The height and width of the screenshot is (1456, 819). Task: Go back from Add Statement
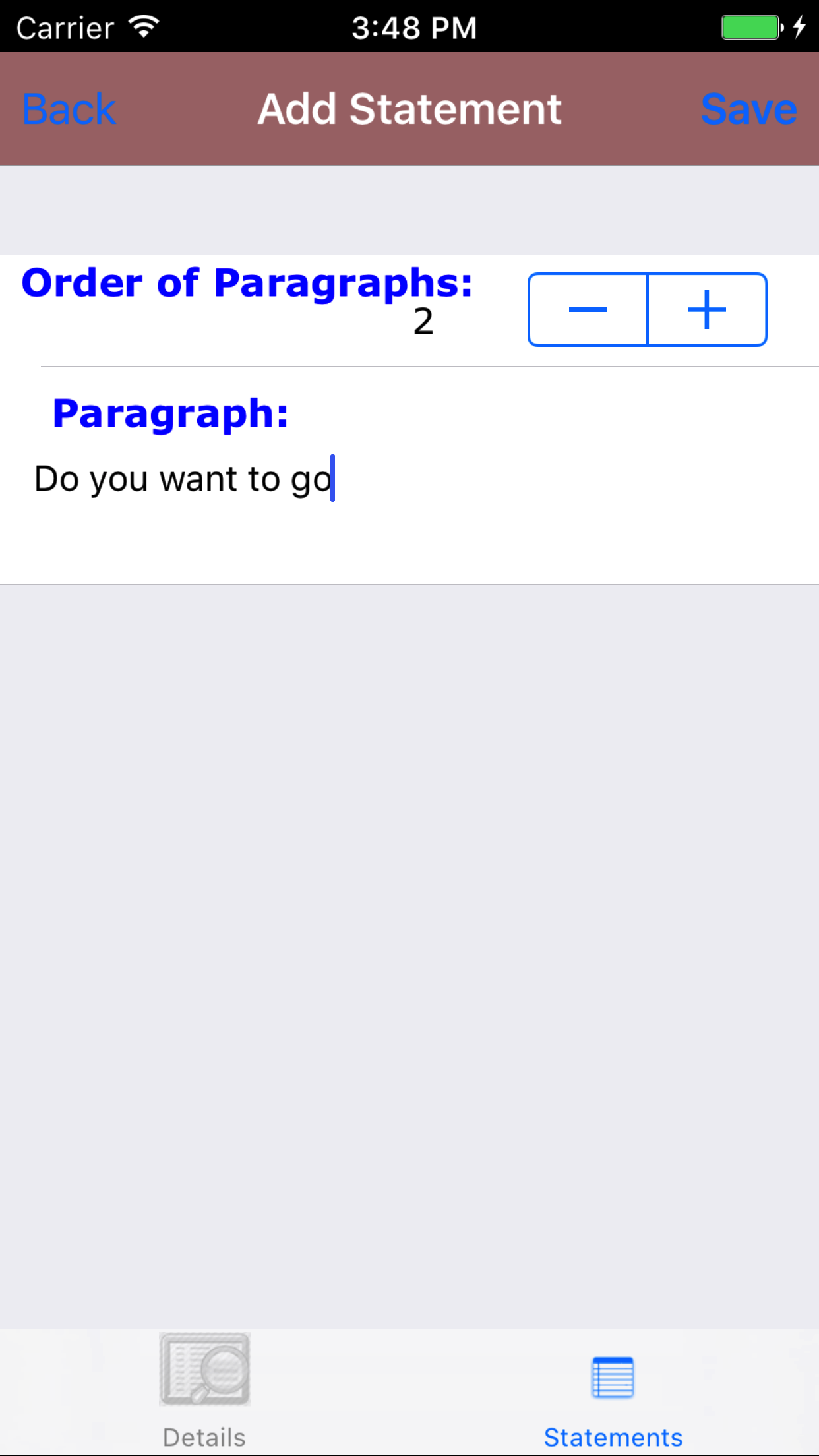[x=69, y=109]
